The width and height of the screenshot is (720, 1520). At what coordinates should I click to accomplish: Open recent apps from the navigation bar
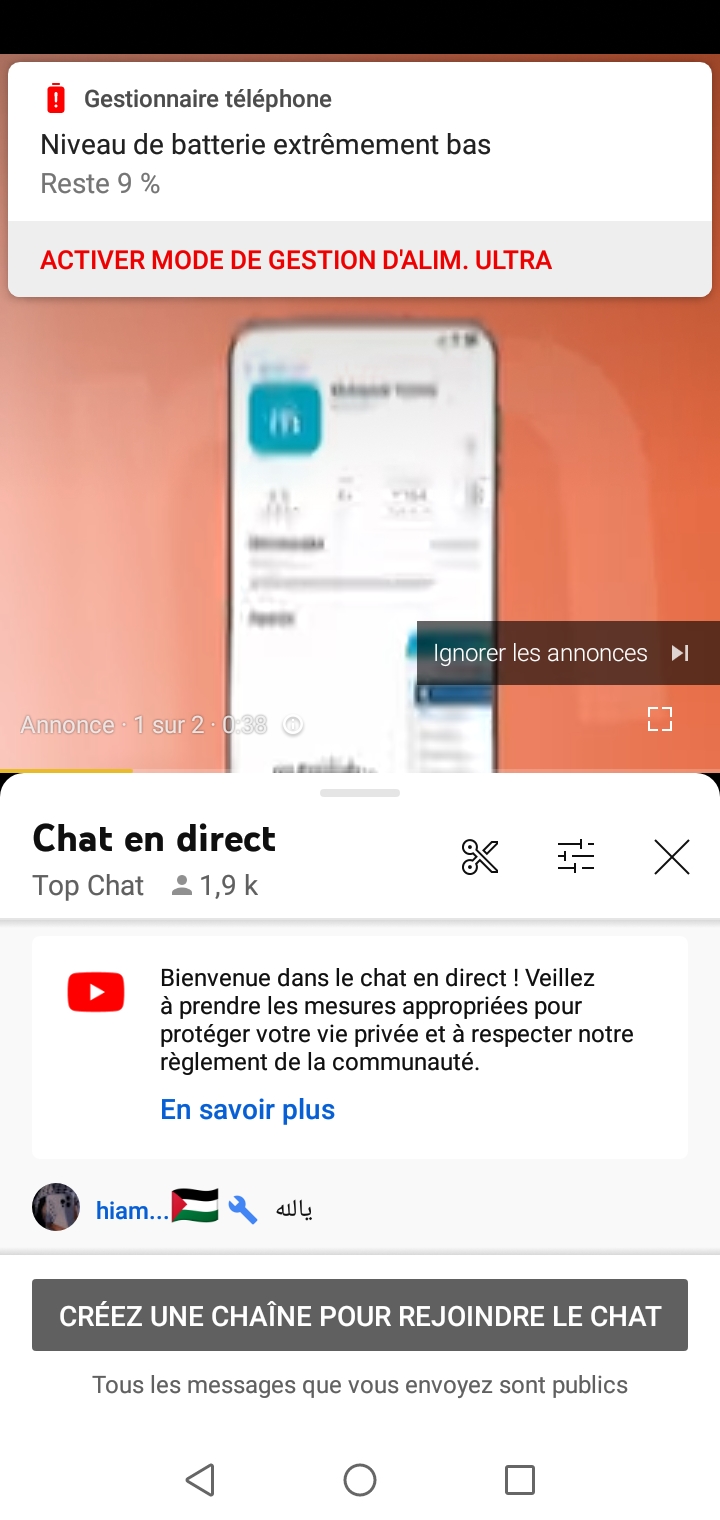[520, 1479]
